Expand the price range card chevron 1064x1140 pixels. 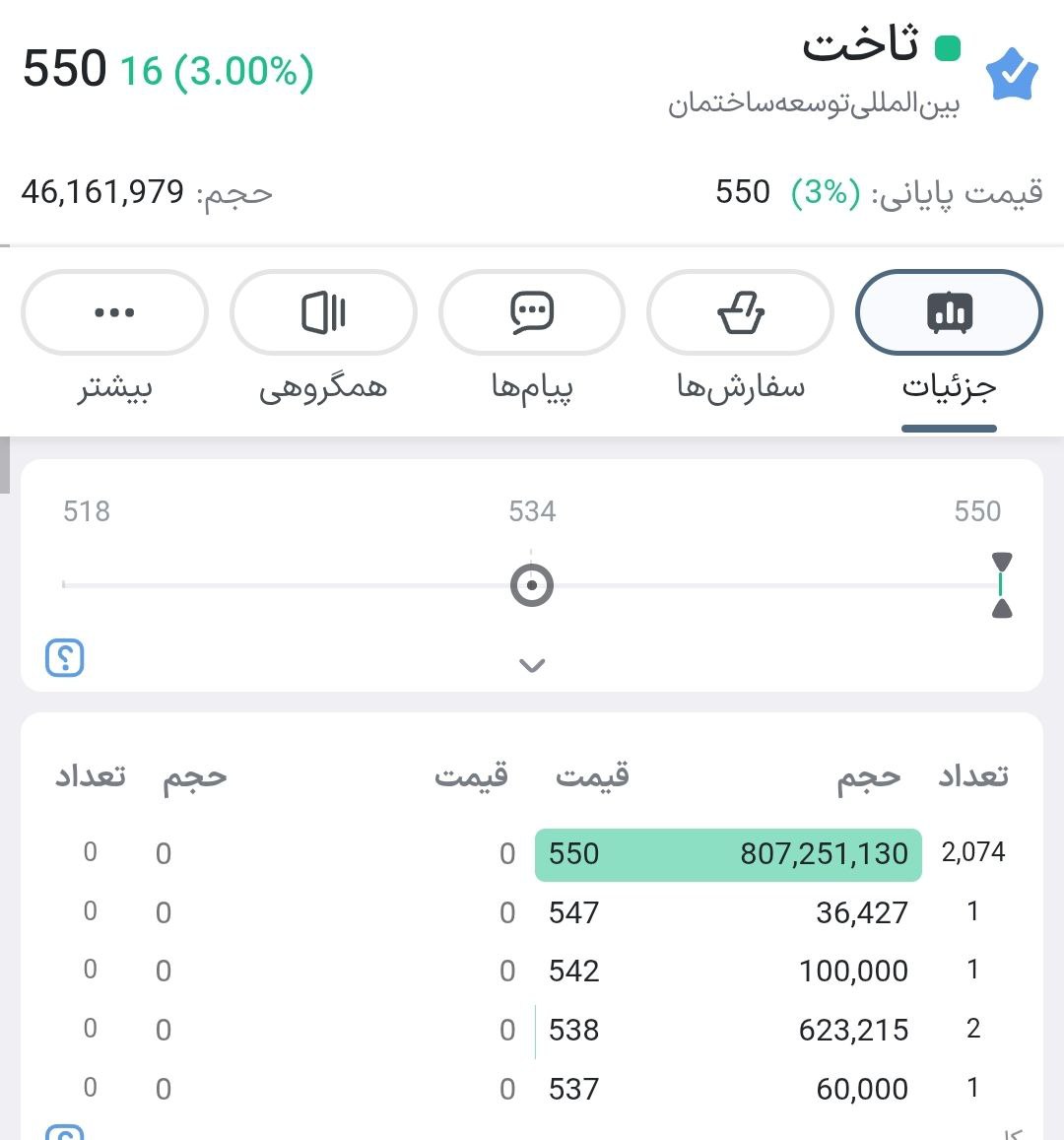(532, 666)
